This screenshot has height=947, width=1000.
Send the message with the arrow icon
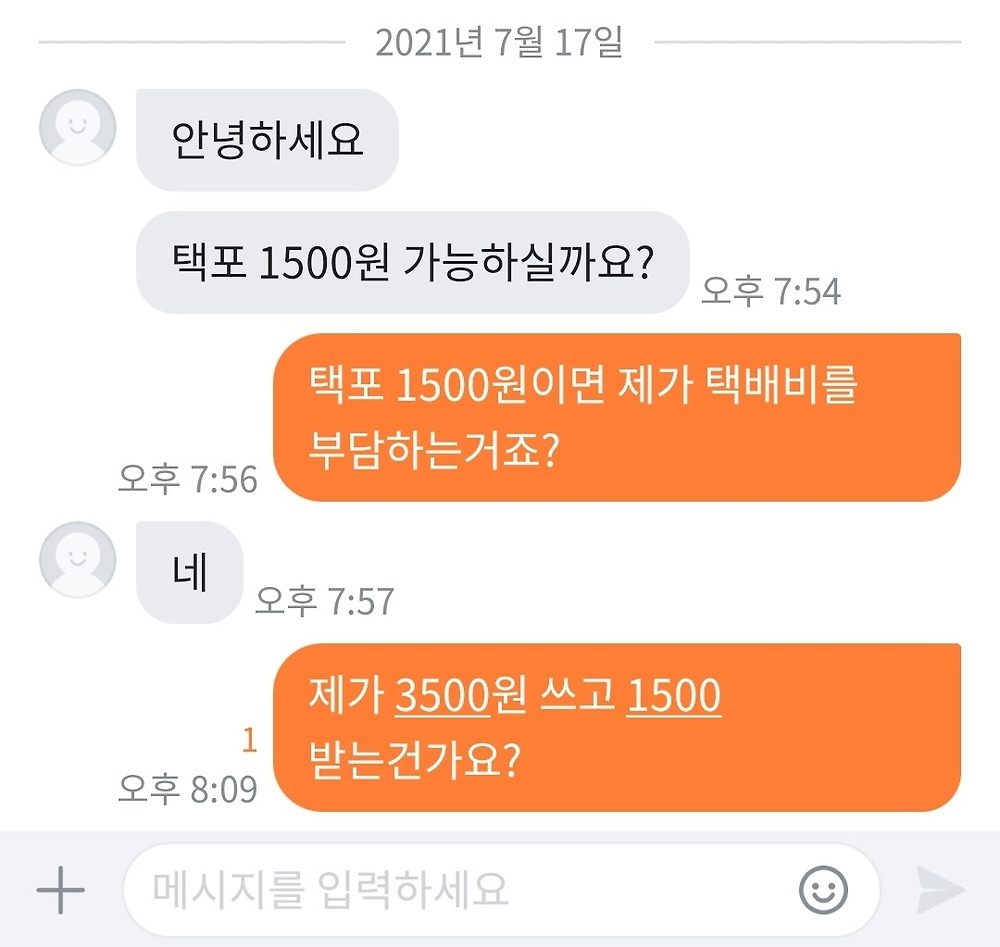[940, 890]
